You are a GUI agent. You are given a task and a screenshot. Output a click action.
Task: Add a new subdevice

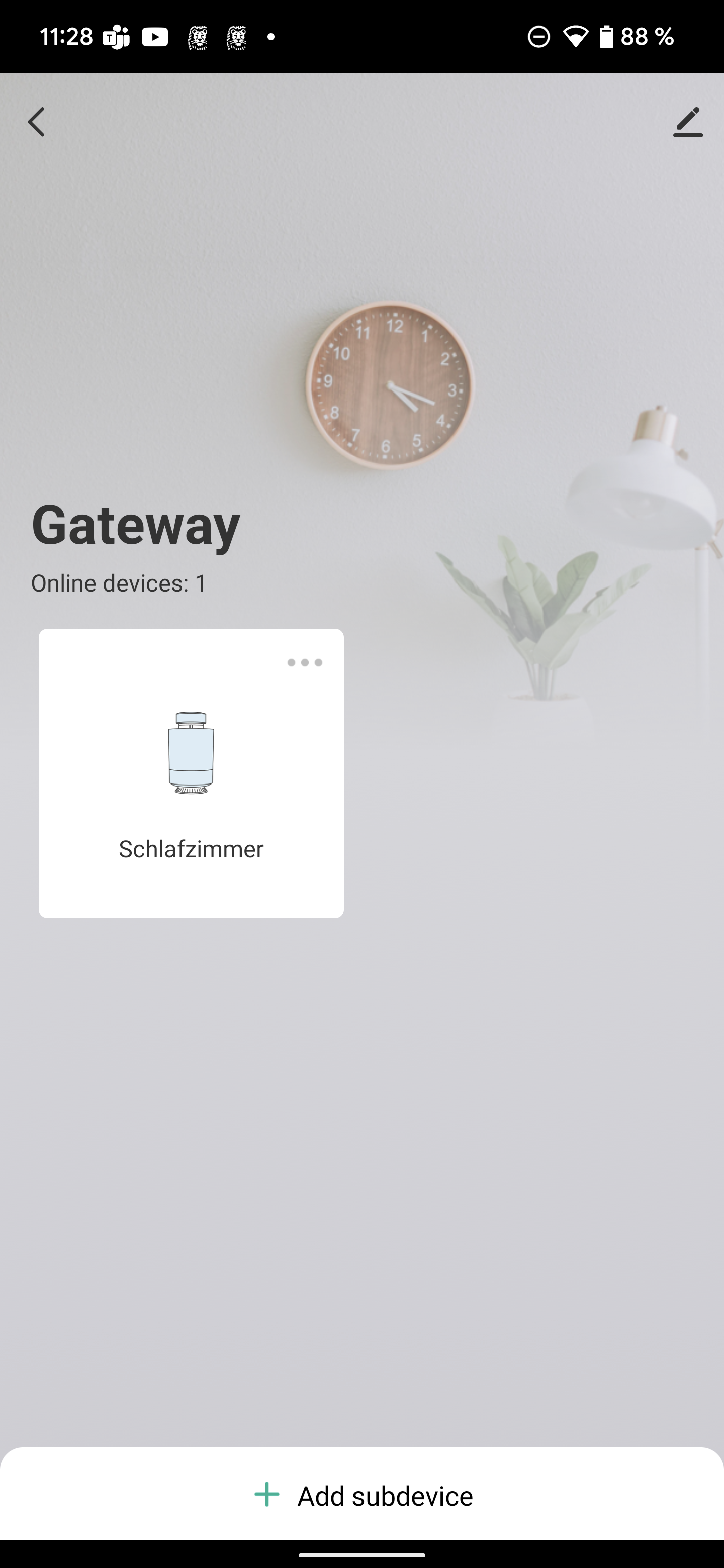(x=363, y=1495)
